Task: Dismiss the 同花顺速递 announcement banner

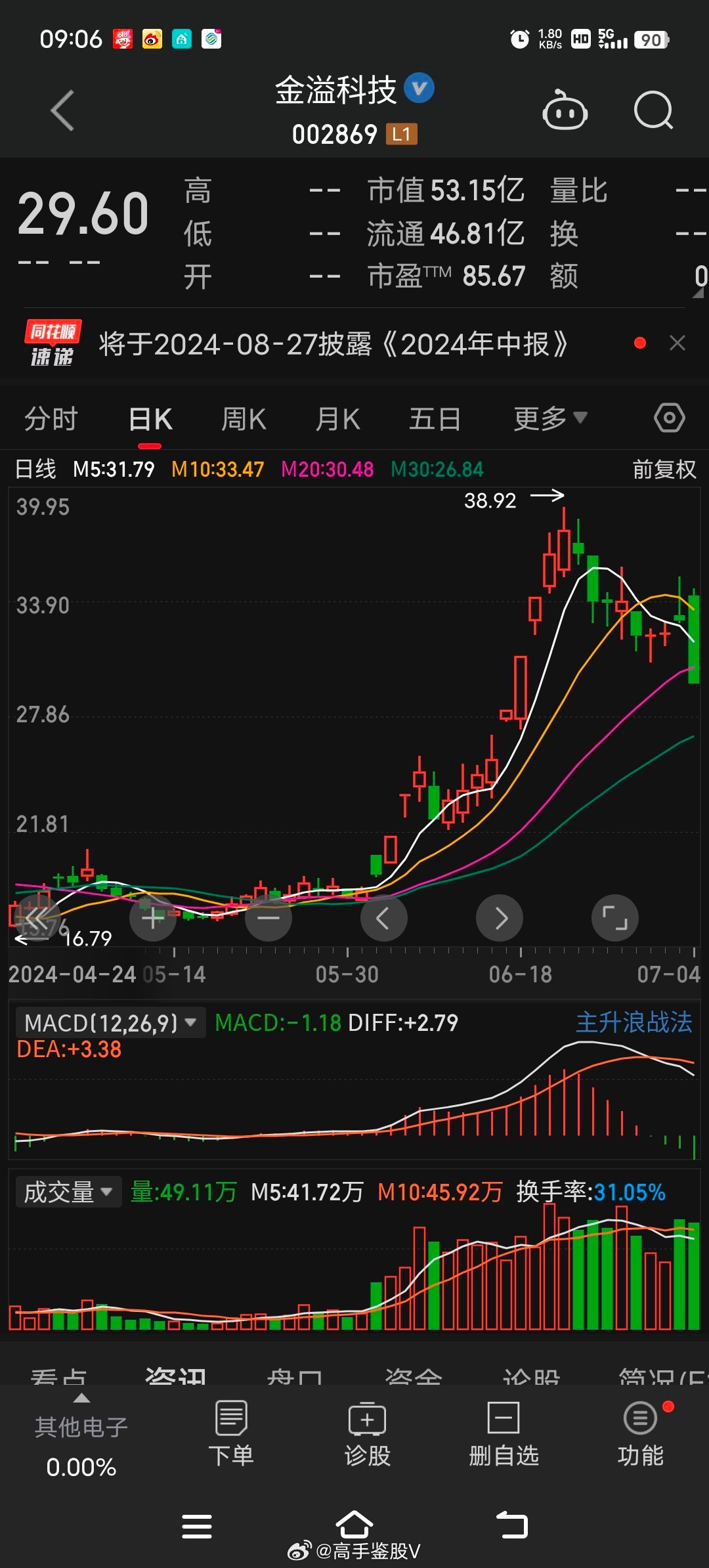Action: (677, 343)
